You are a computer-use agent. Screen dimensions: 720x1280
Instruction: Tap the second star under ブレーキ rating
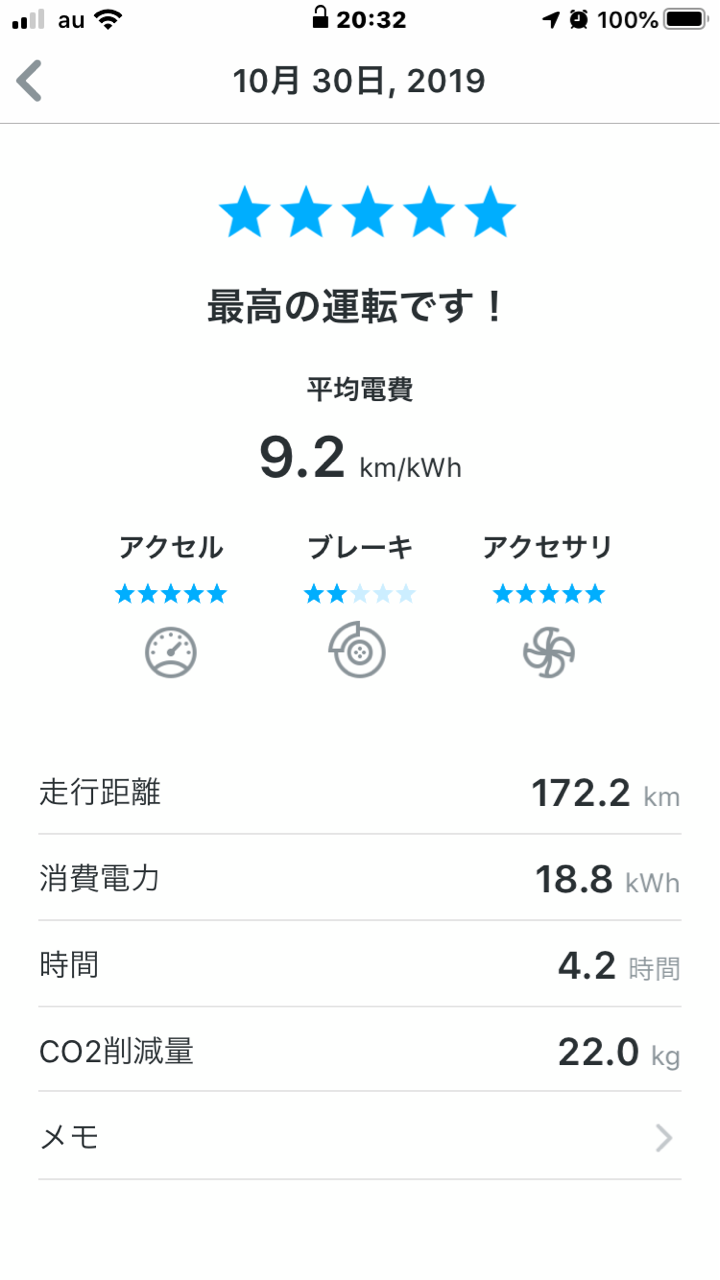tap(336, 593)
